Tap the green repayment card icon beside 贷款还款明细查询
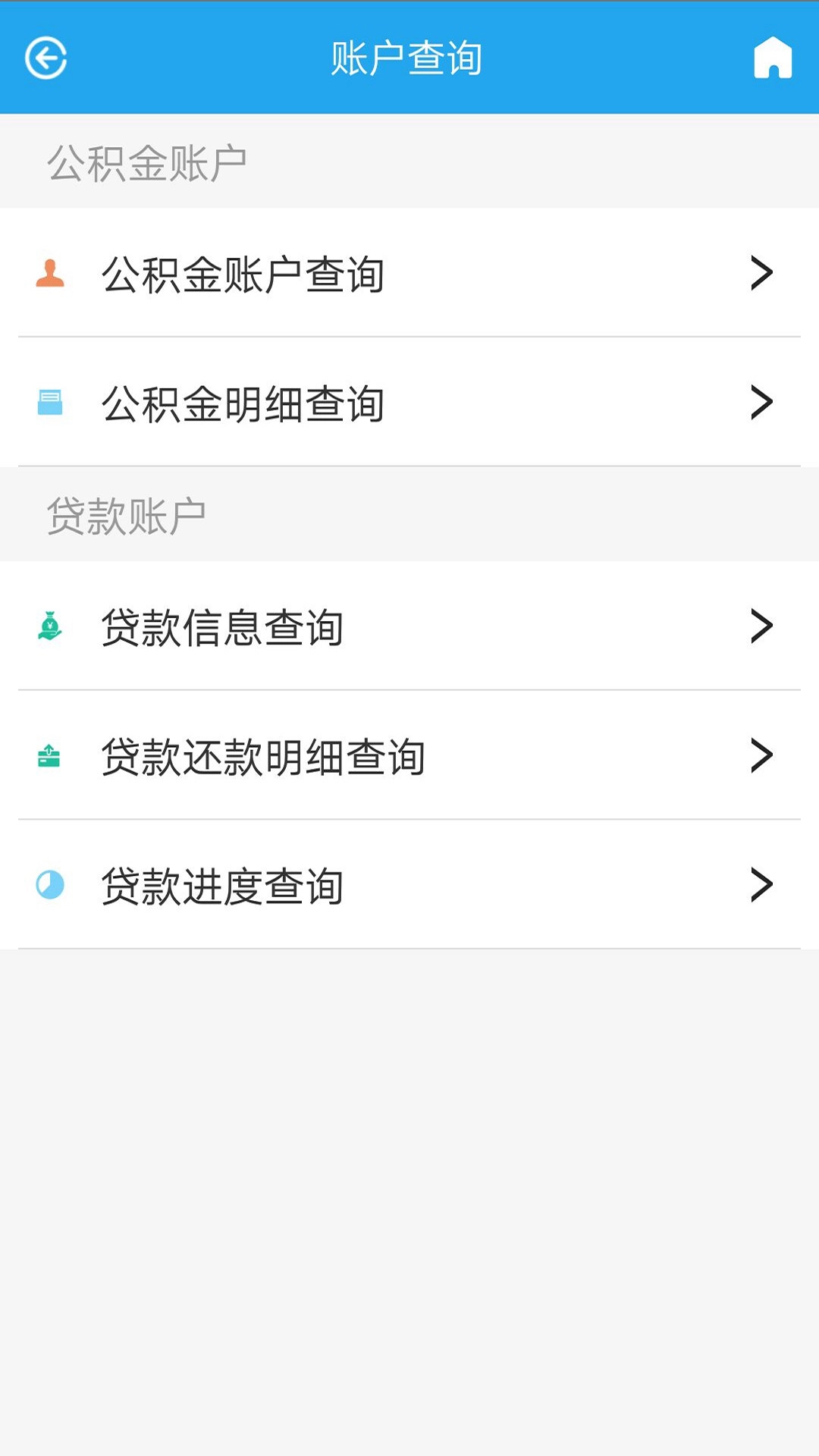 50,755
